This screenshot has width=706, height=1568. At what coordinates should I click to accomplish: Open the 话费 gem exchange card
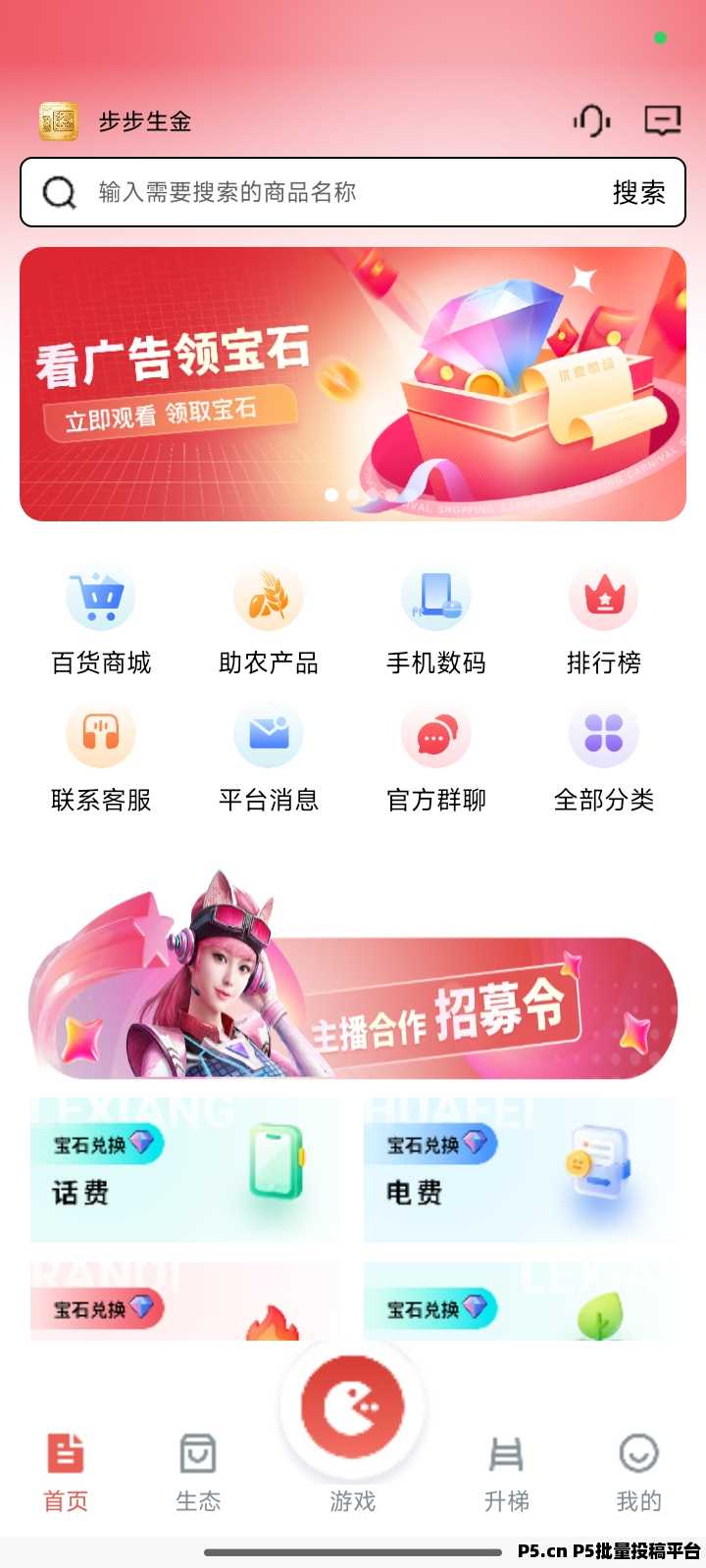184,1170
